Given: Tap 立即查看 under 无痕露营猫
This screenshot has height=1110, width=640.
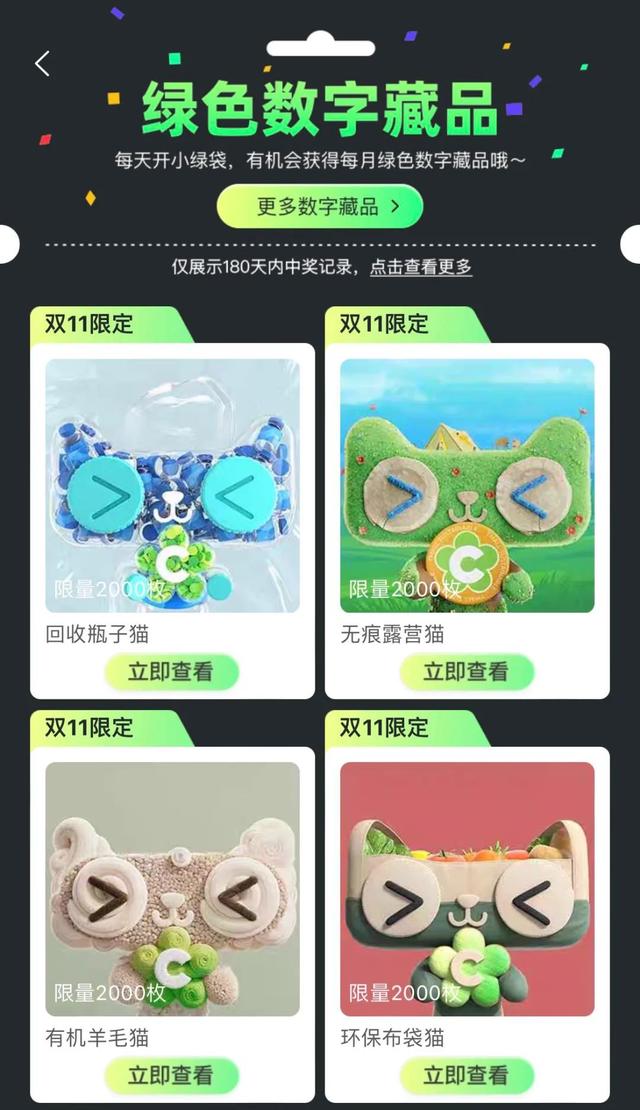Looking at the screenshot, I should (466, 672).
